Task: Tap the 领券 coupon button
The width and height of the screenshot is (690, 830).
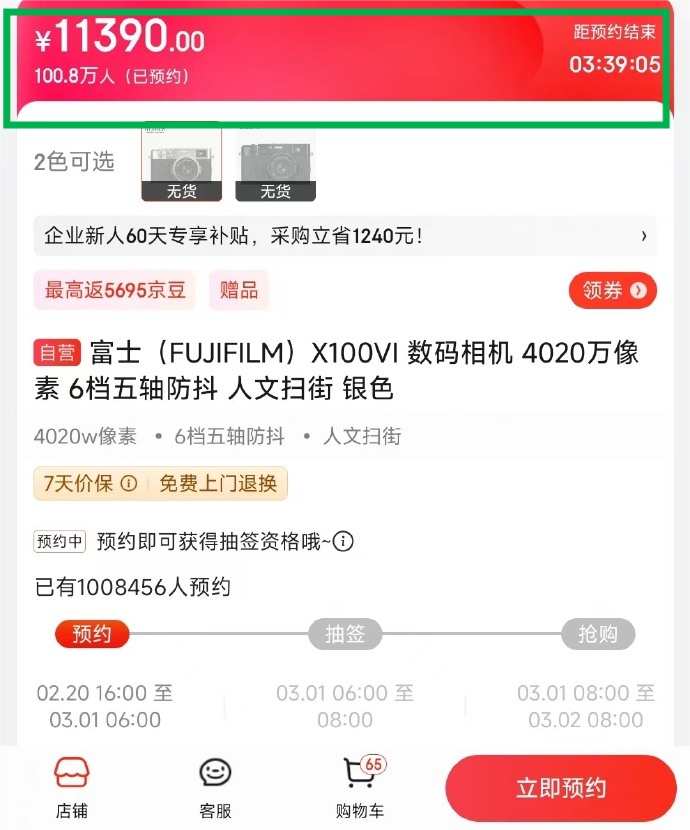Action: click(x=613, y=290)
